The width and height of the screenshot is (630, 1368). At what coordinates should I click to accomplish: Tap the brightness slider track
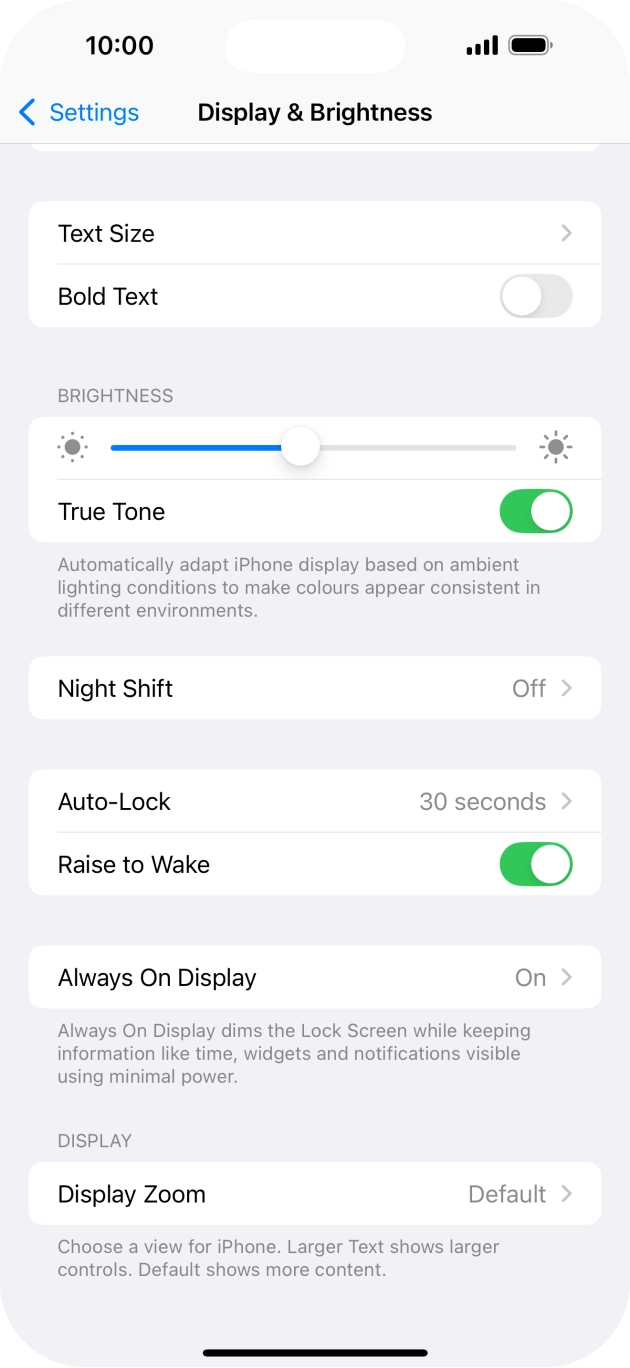[314, 447]
